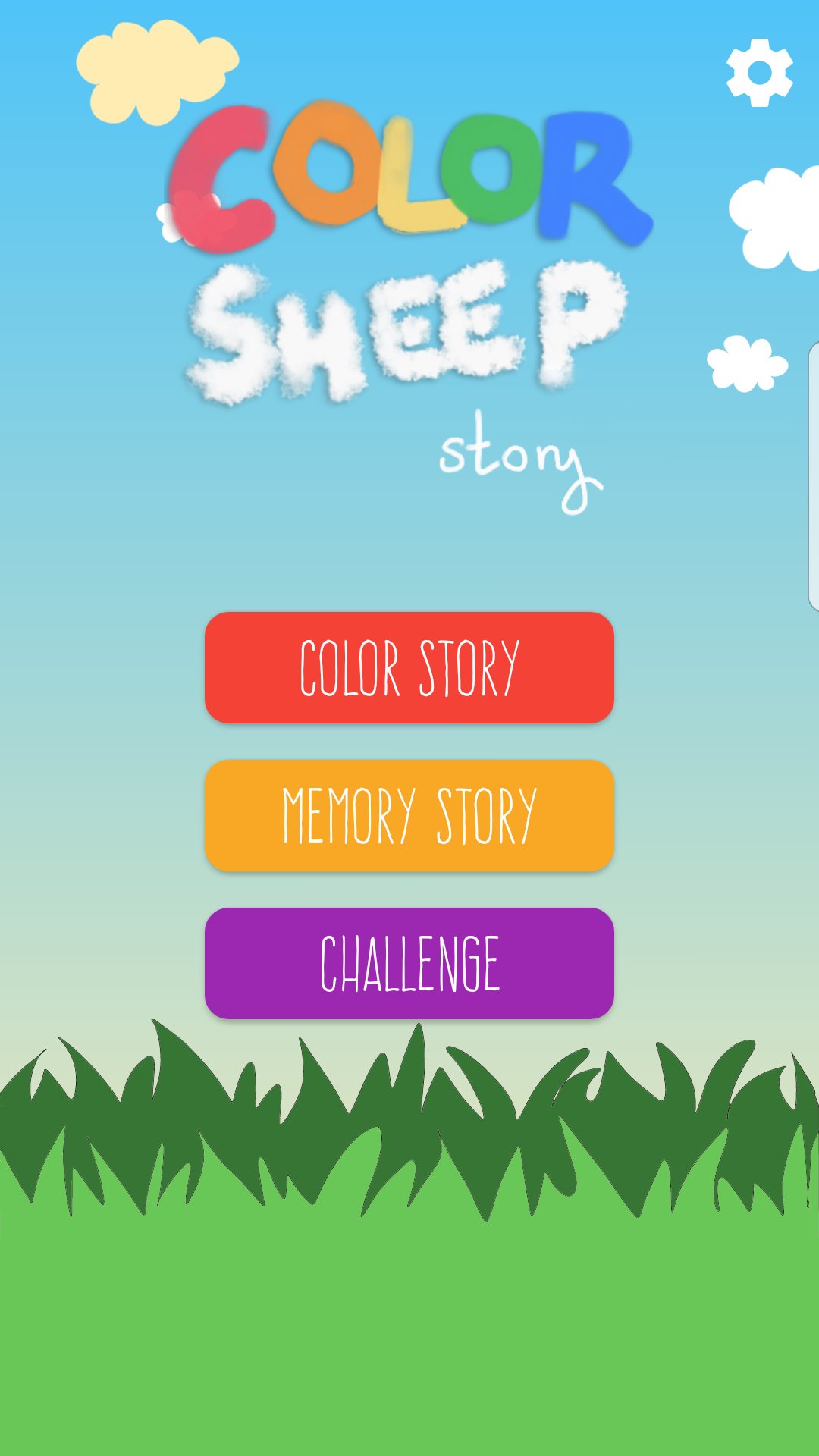Open the MEMORY STORY mode
The height and width of the screenshot is (1456, 819).
(409, 814)
